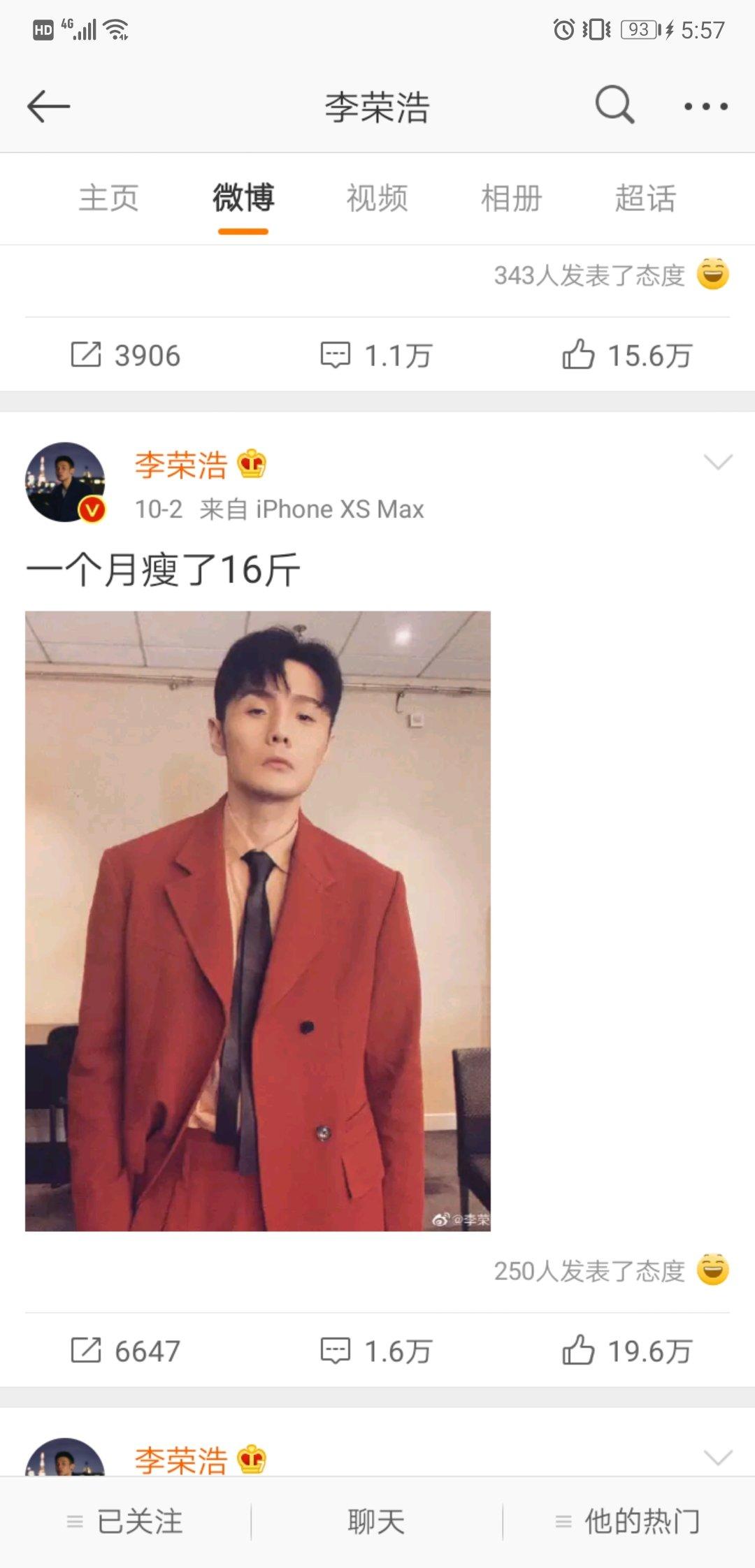Like the post with 19.6万 likes
This screenshot has width=755, height=1568.
point(627,1351)
